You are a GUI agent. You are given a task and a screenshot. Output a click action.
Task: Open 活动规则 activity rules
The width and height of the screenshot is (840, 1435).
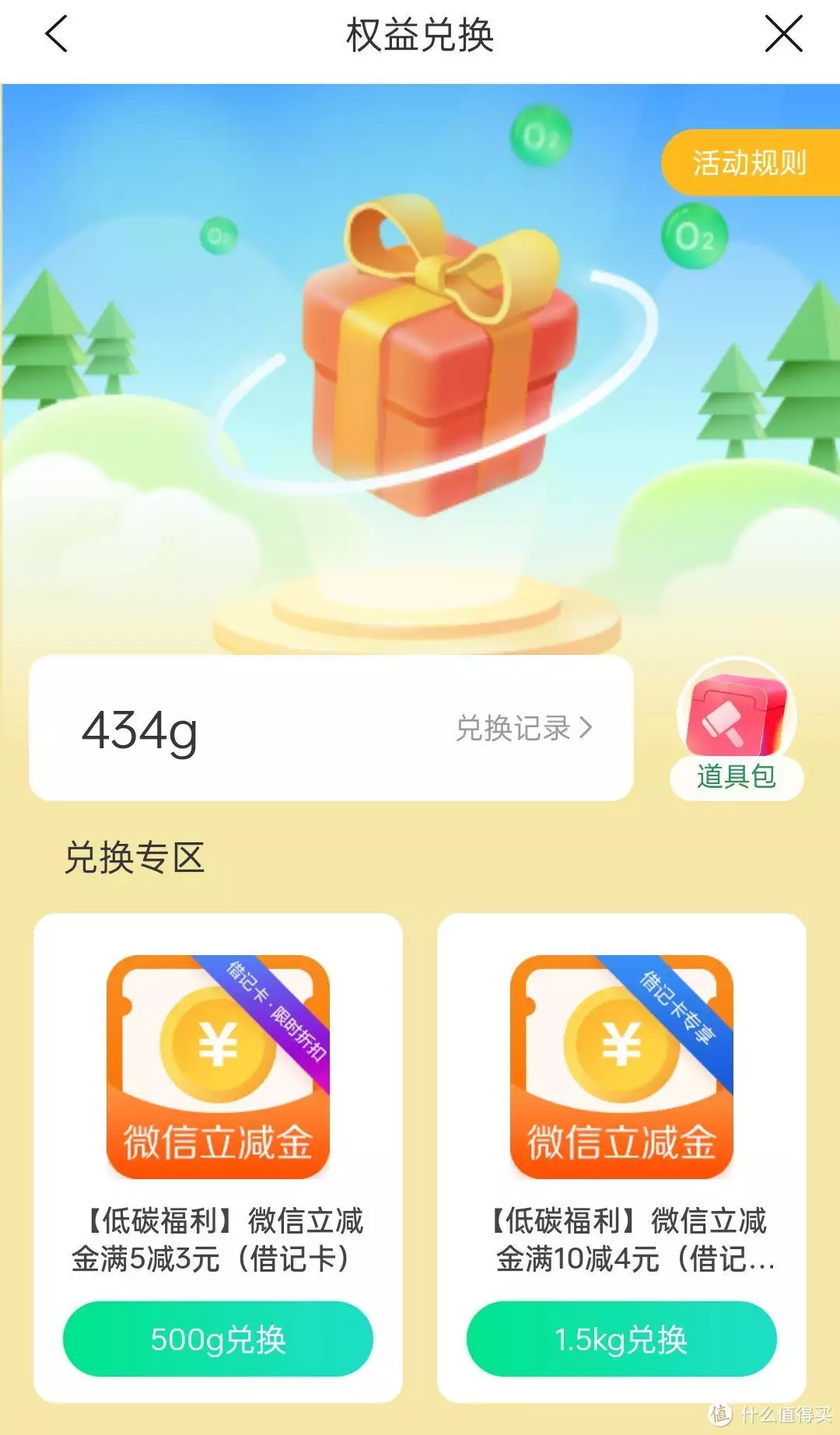tap(749, 163)
